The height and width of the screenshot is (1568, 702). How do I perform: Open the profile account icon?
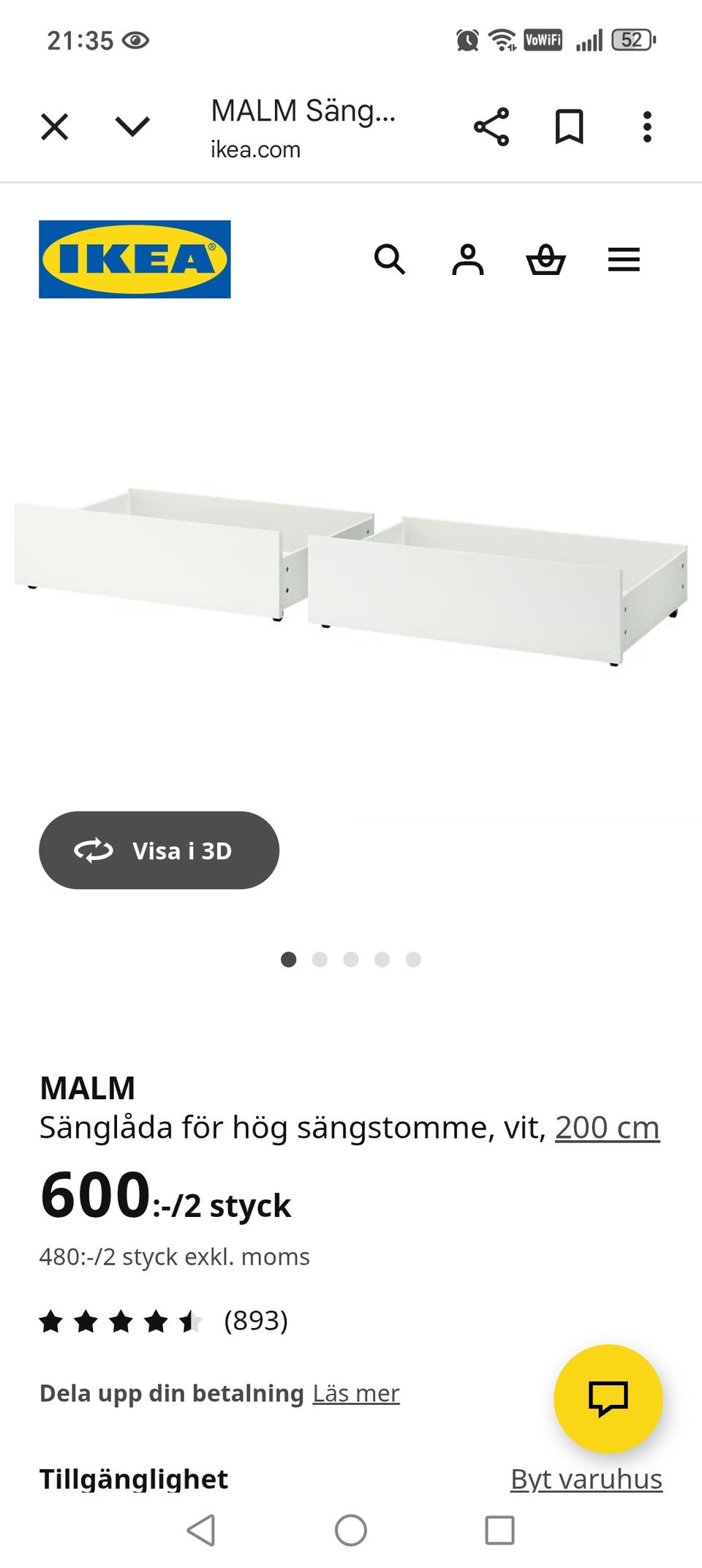coord(468,260)
